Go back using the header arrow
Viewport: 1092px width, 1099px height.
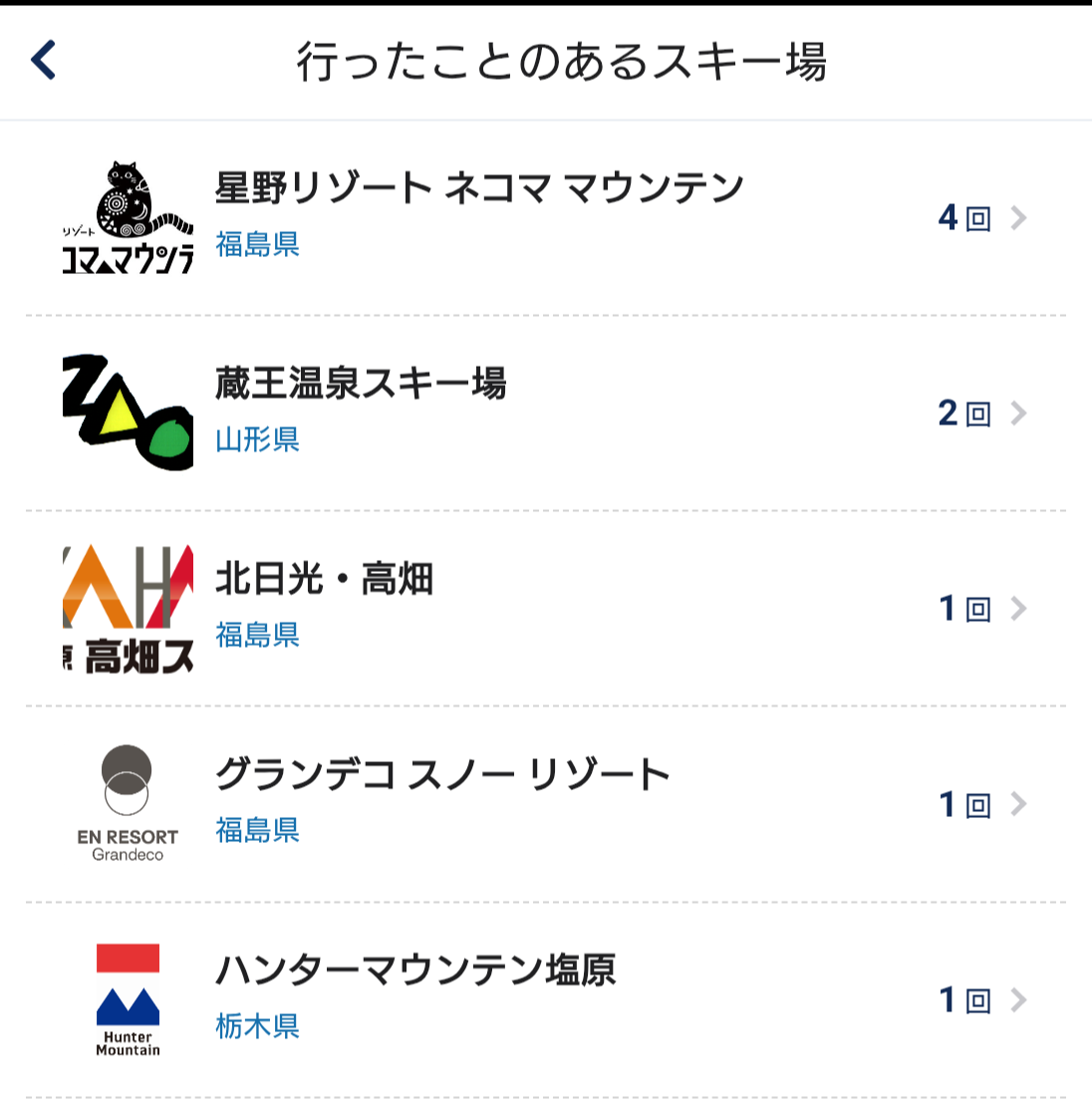coord(44,60)
